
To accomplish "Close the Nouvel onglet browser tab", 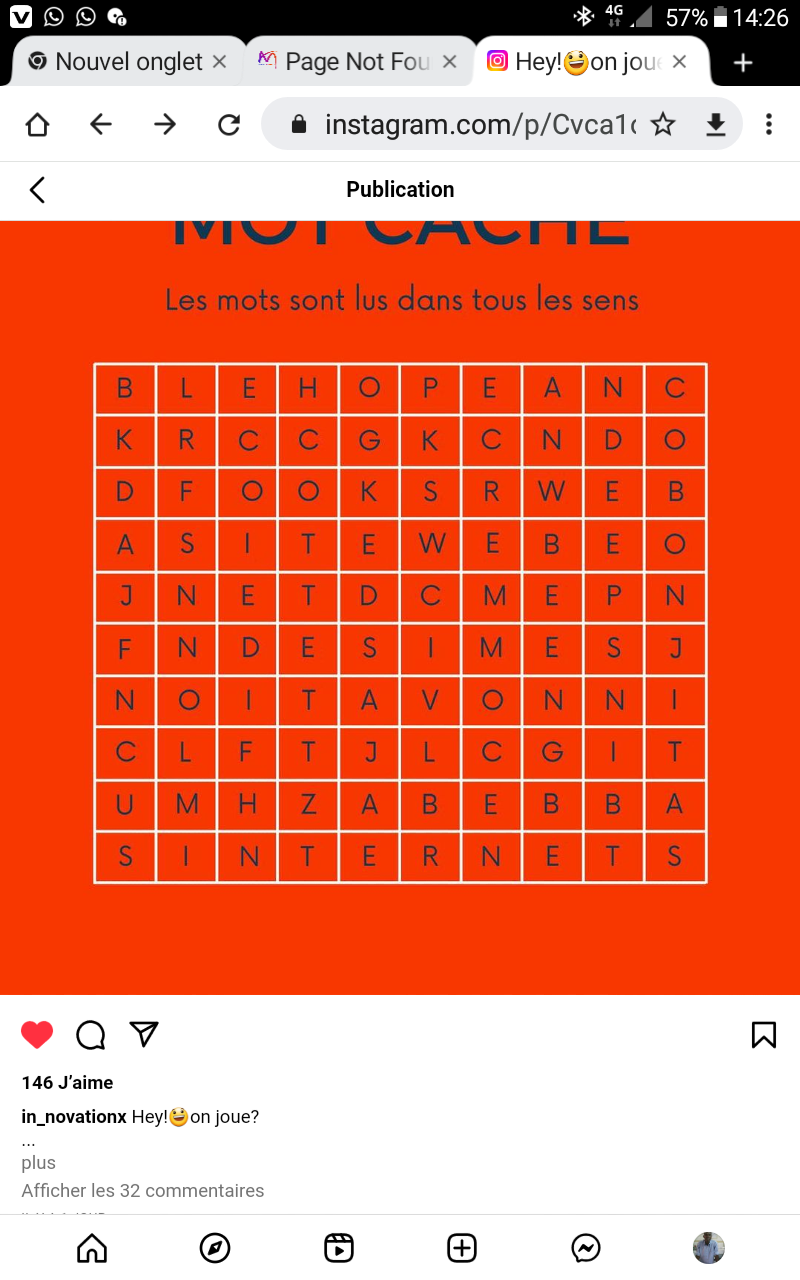I will (220, 62).
